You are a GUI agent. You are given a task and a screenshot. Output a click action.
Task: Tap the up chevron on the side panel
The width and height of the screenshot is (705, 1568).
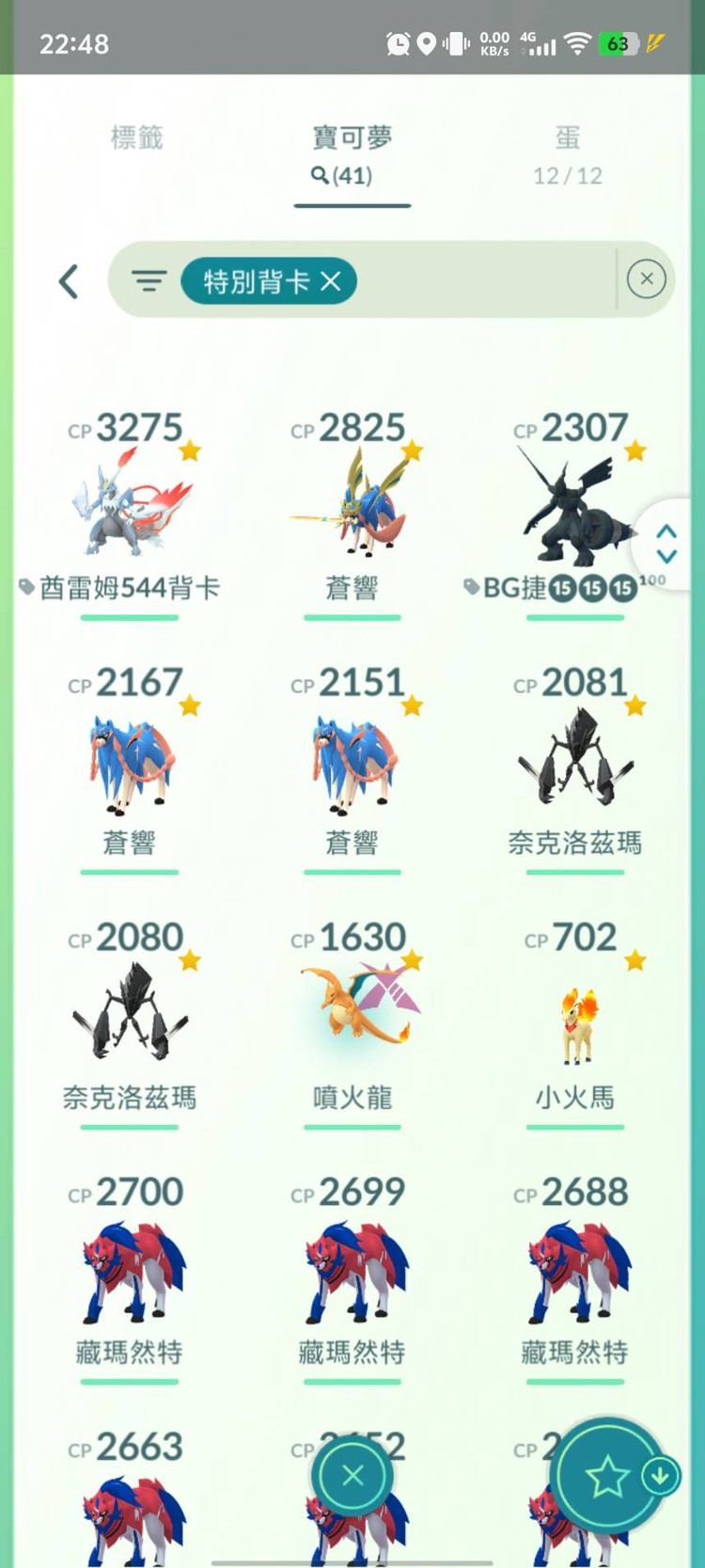pos(666,532)
